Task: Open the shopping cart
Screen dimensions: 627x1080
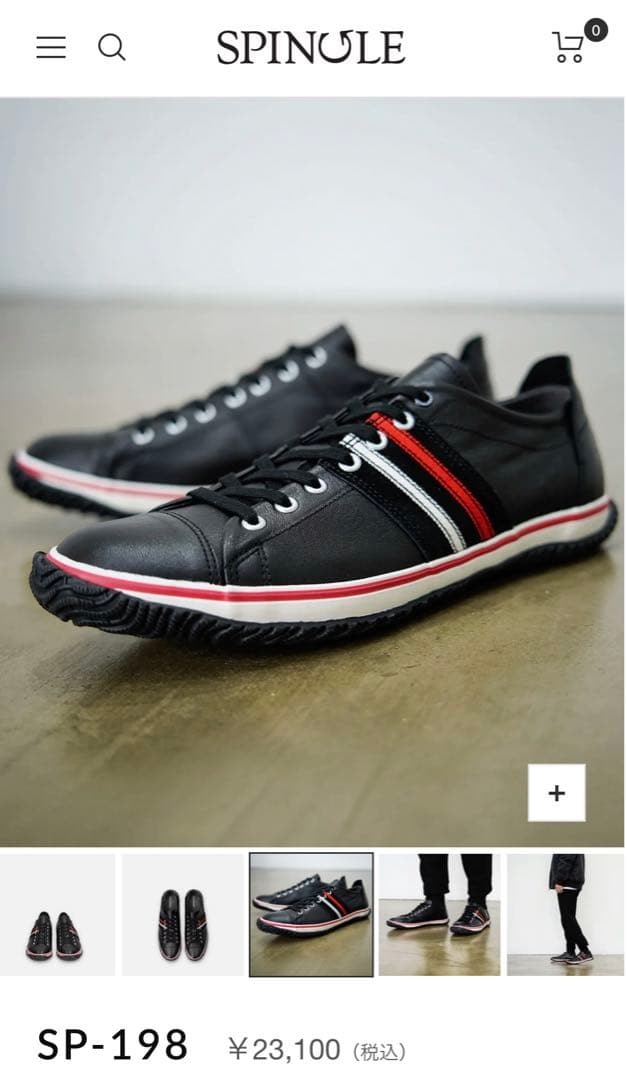Action: pyautogui.click(x=569, y=46)
